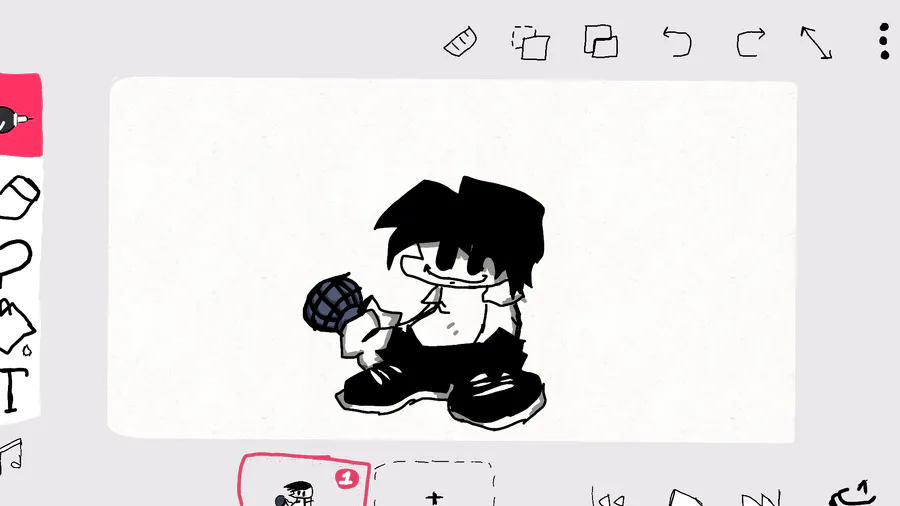Open the ruler tool

(461, 42)
